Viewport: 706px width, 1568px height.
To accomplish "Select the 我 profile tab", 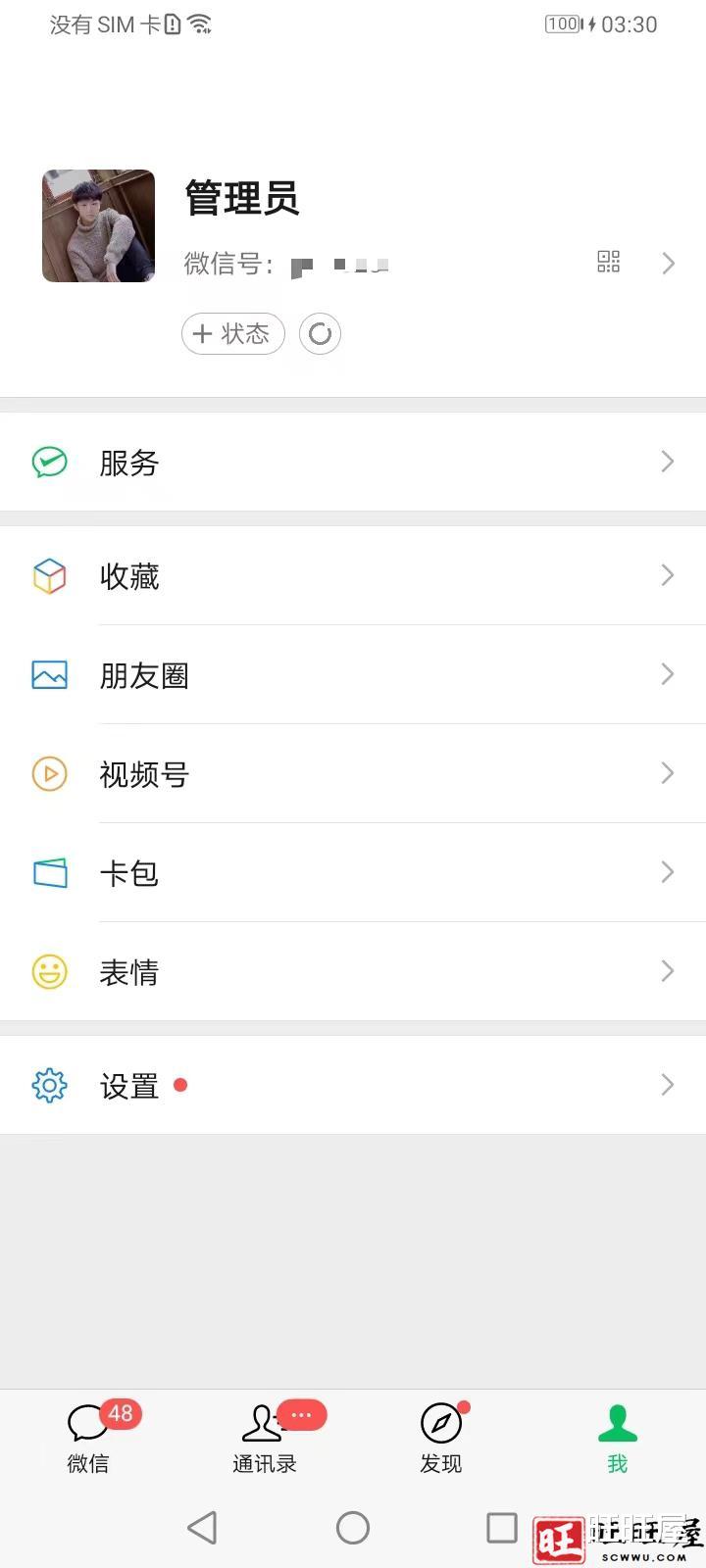I will 618,1438.
